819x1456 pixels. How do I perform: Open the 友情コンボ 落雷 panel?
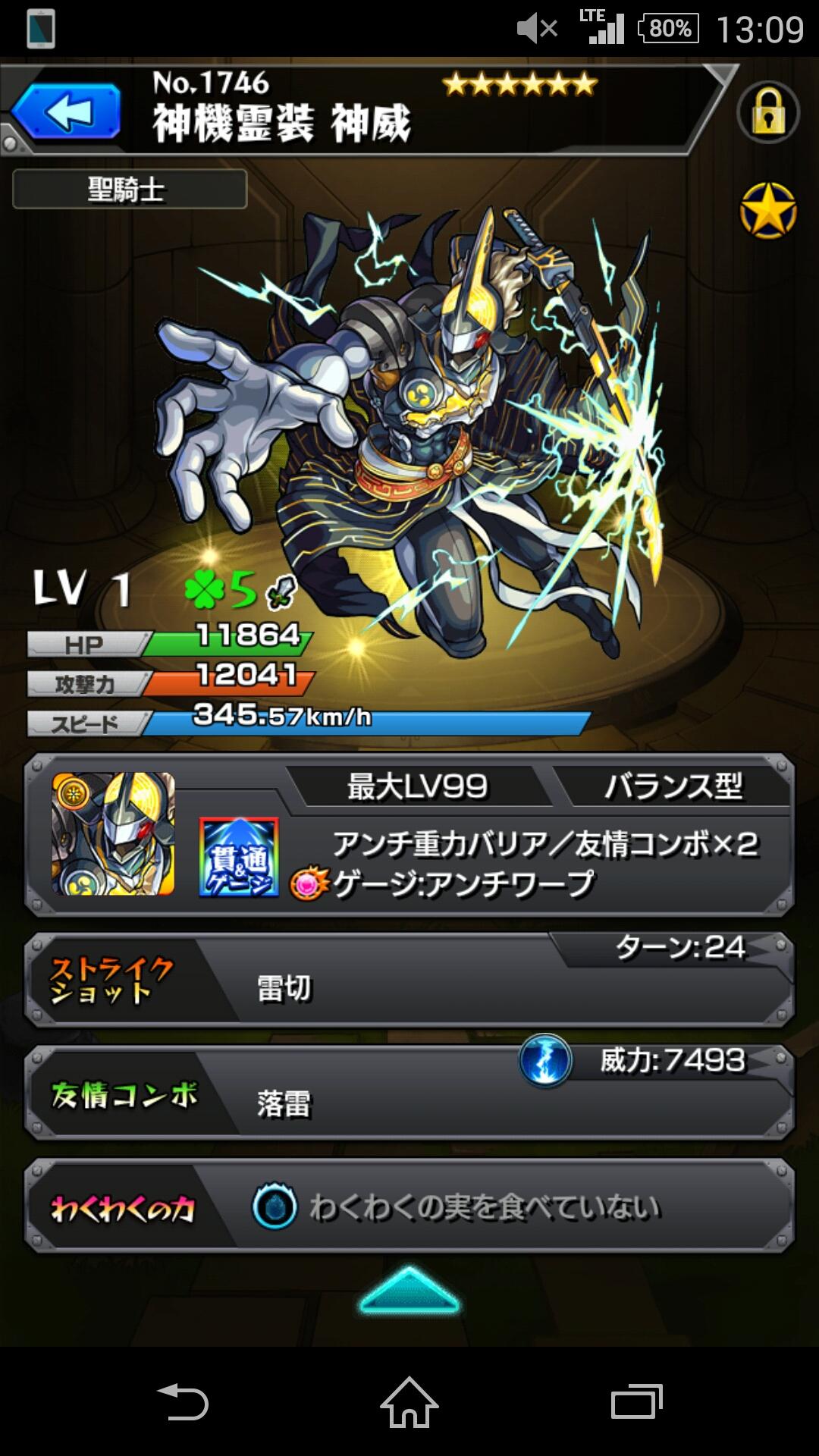[x=409, y=1094]
